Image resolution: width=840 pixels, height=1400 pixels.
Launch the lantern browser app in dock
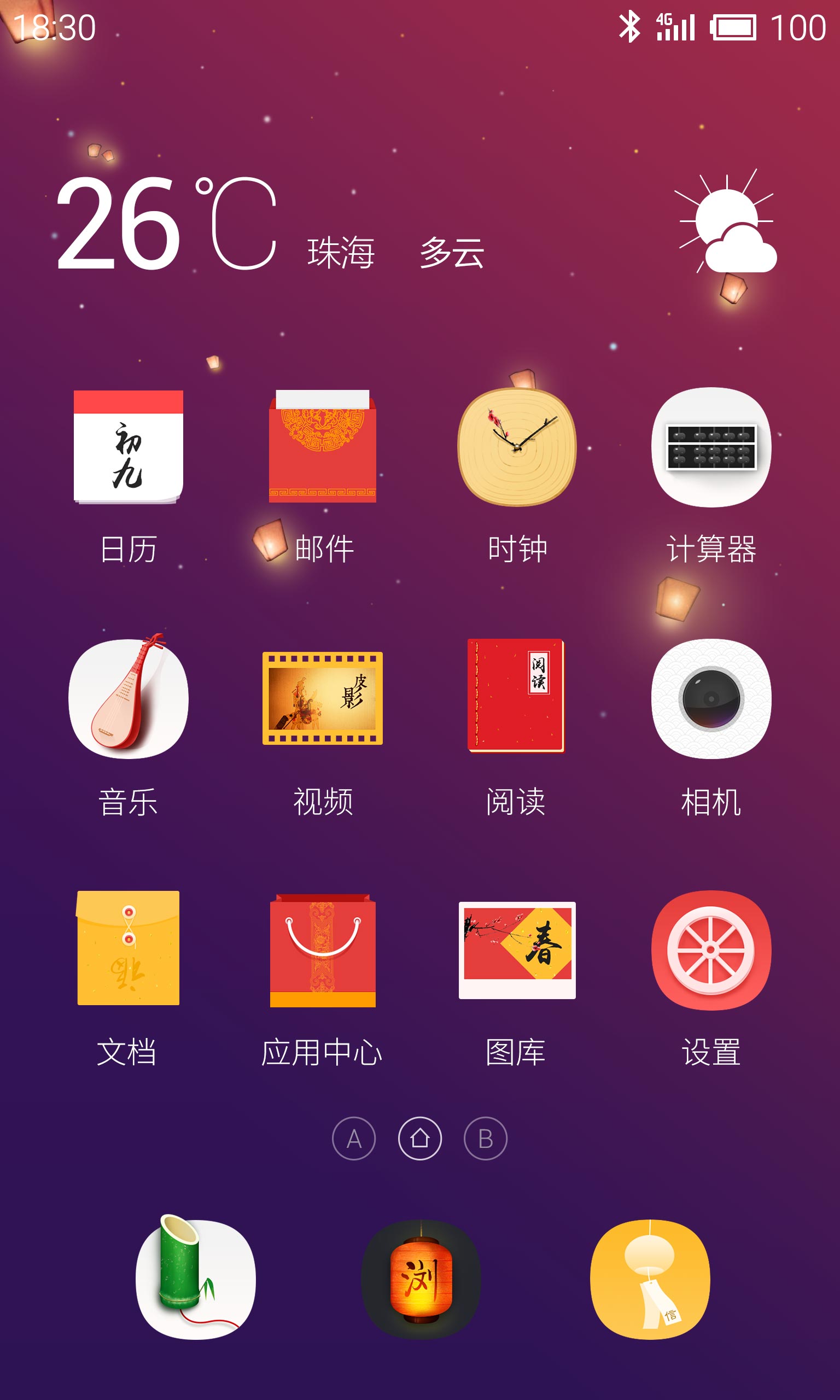click(421, 1280)
